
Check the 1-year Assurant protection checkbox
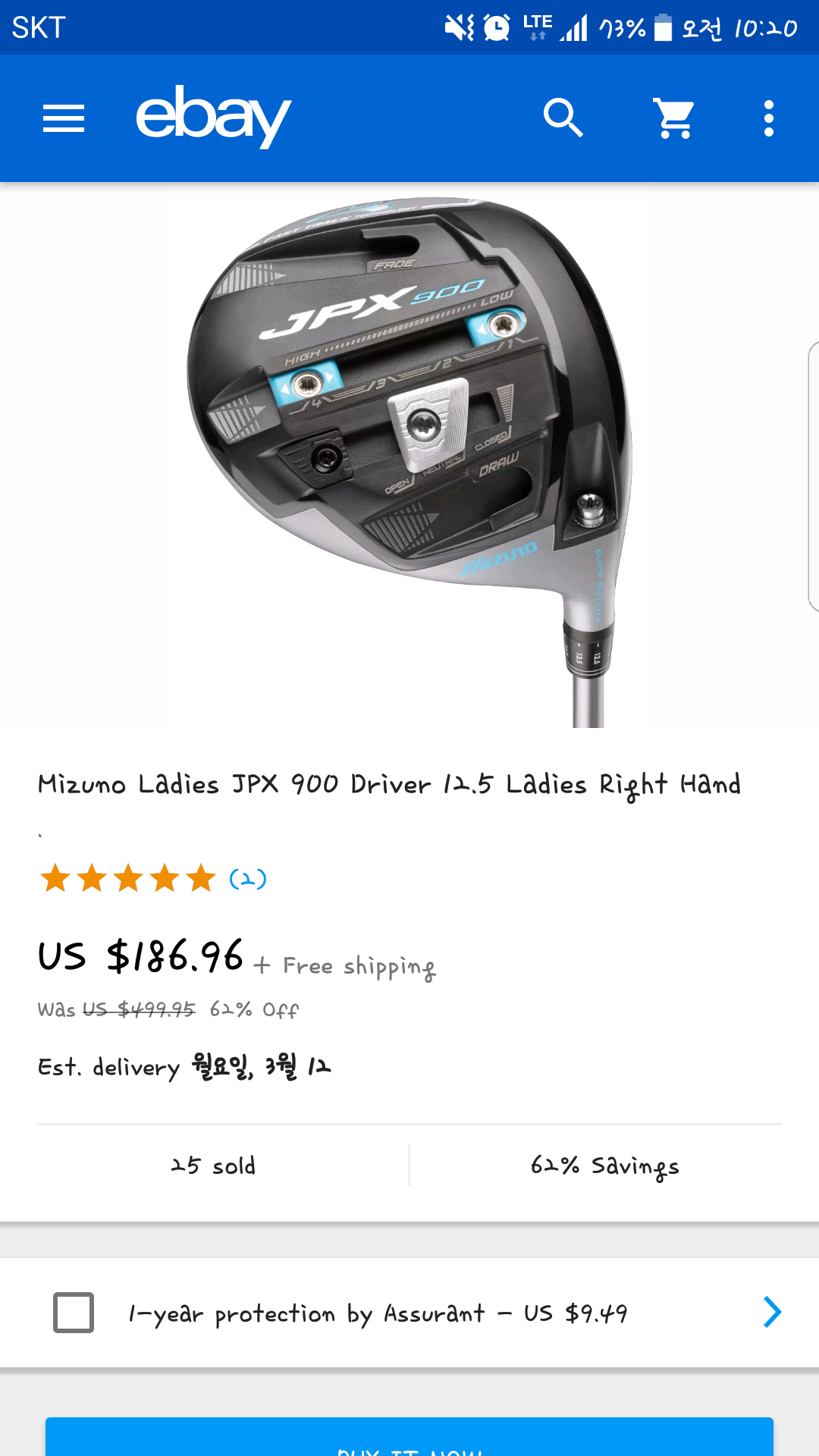click(74, 1313)
